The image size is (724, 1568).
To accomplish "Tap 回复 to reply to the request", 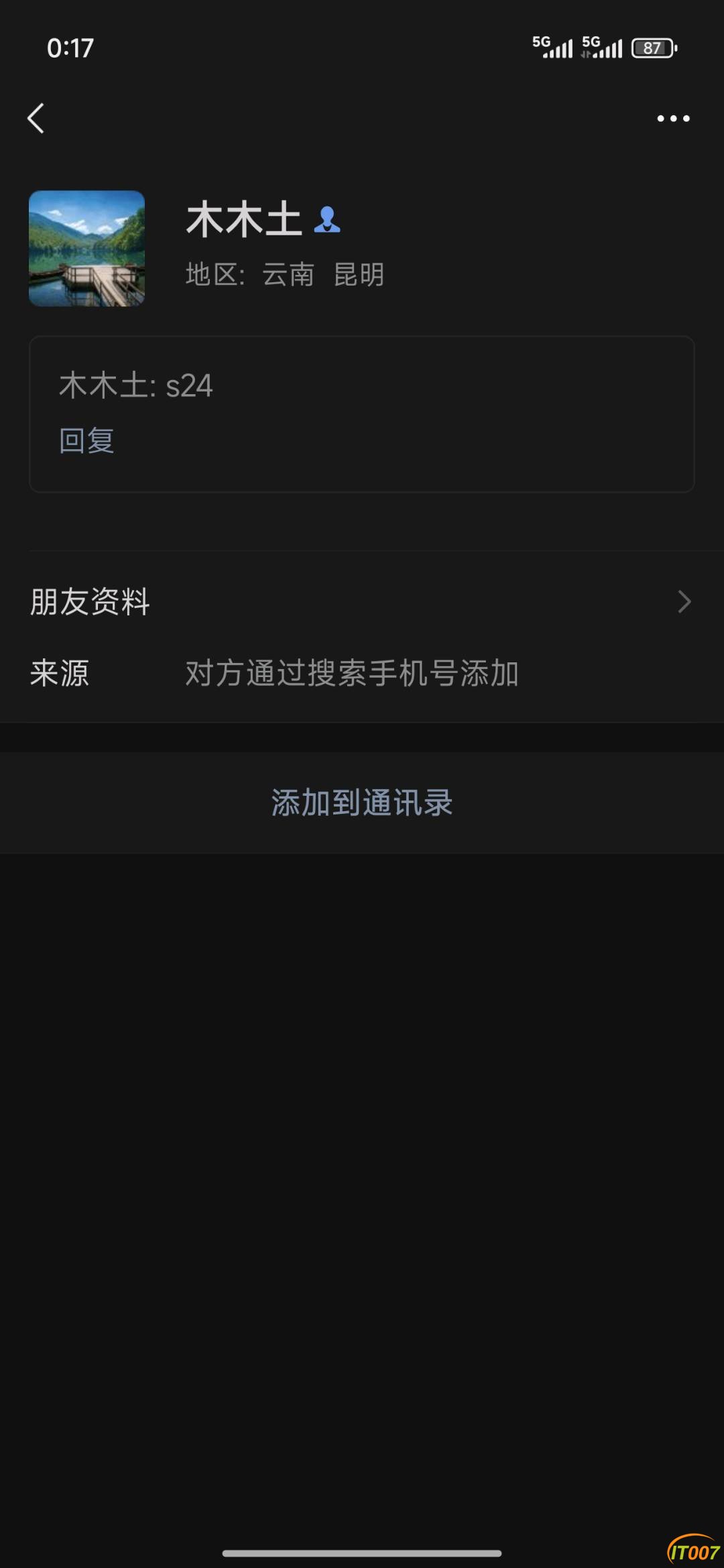I will (86, 440).
